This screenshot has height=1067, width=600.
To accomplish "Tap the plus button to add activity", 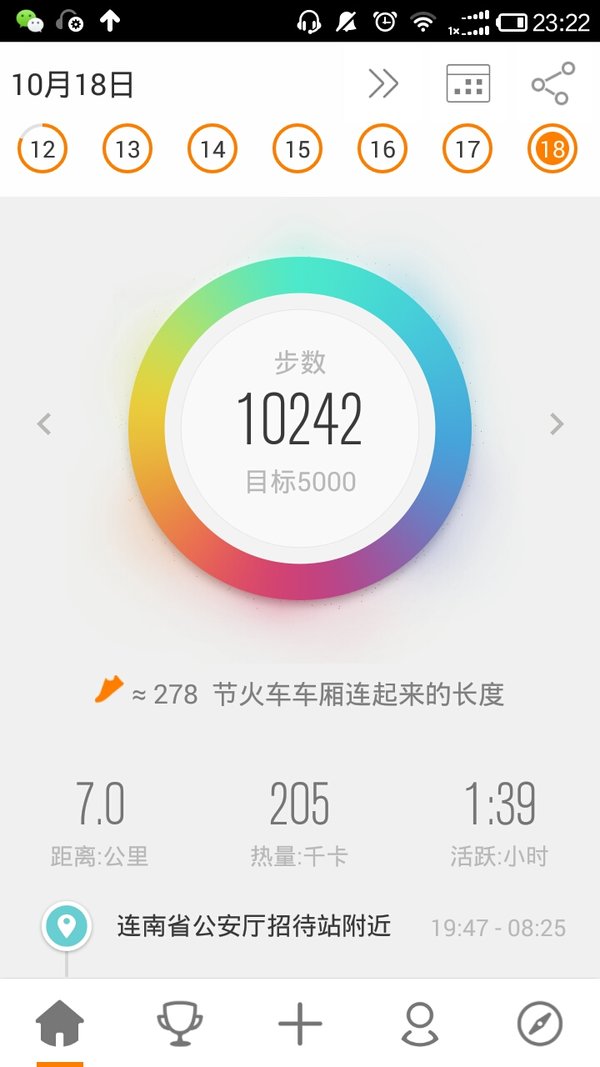I will (x=300, y=1023).
